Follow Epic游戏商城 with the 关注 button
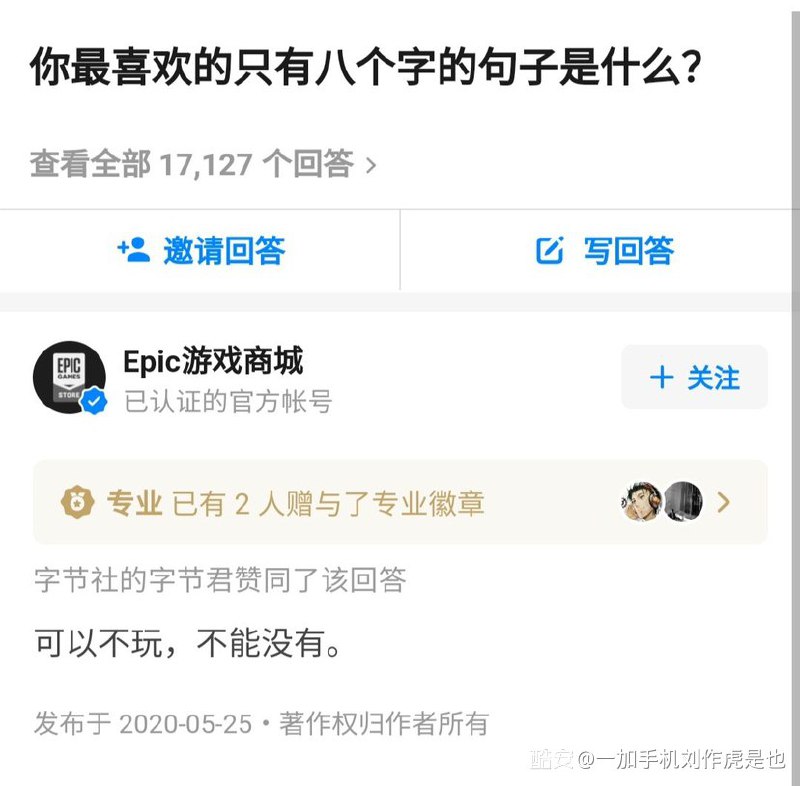This screenshot has width=800, height=786. click(694, 377)
